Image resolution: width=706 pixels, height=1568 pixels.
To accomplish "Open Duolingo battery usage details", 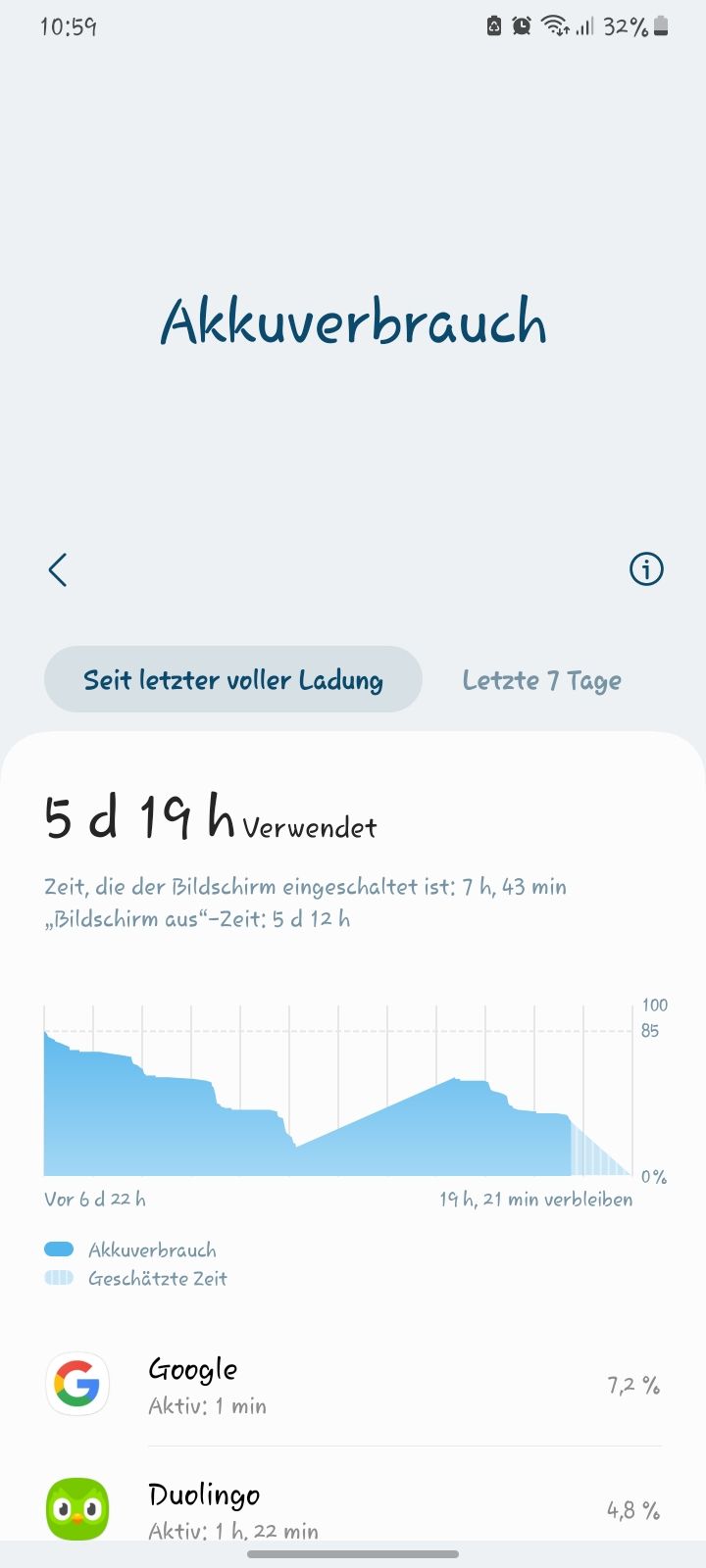I will (353, 1509).
